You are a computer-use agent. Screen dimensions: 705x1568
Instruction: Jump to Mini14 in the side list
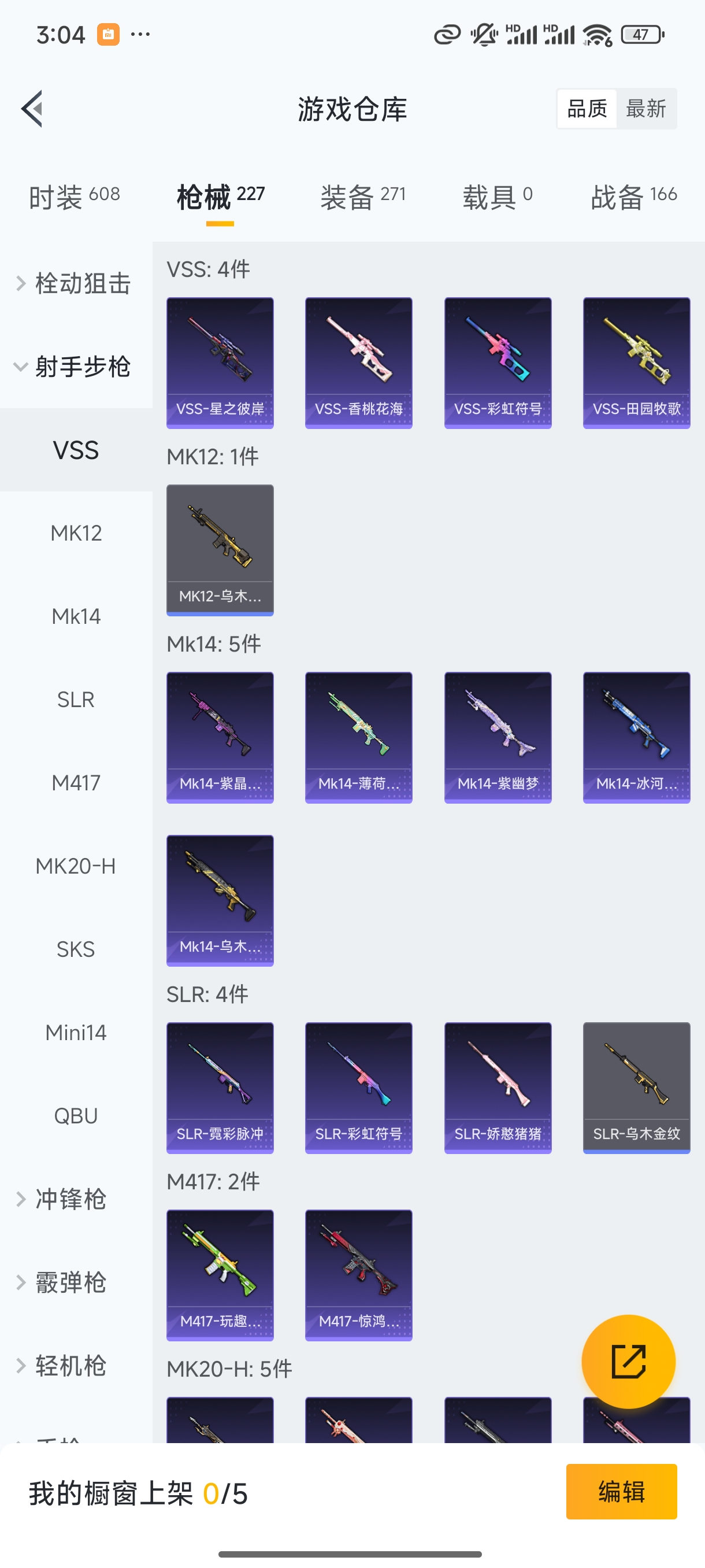click(76, 1033)
